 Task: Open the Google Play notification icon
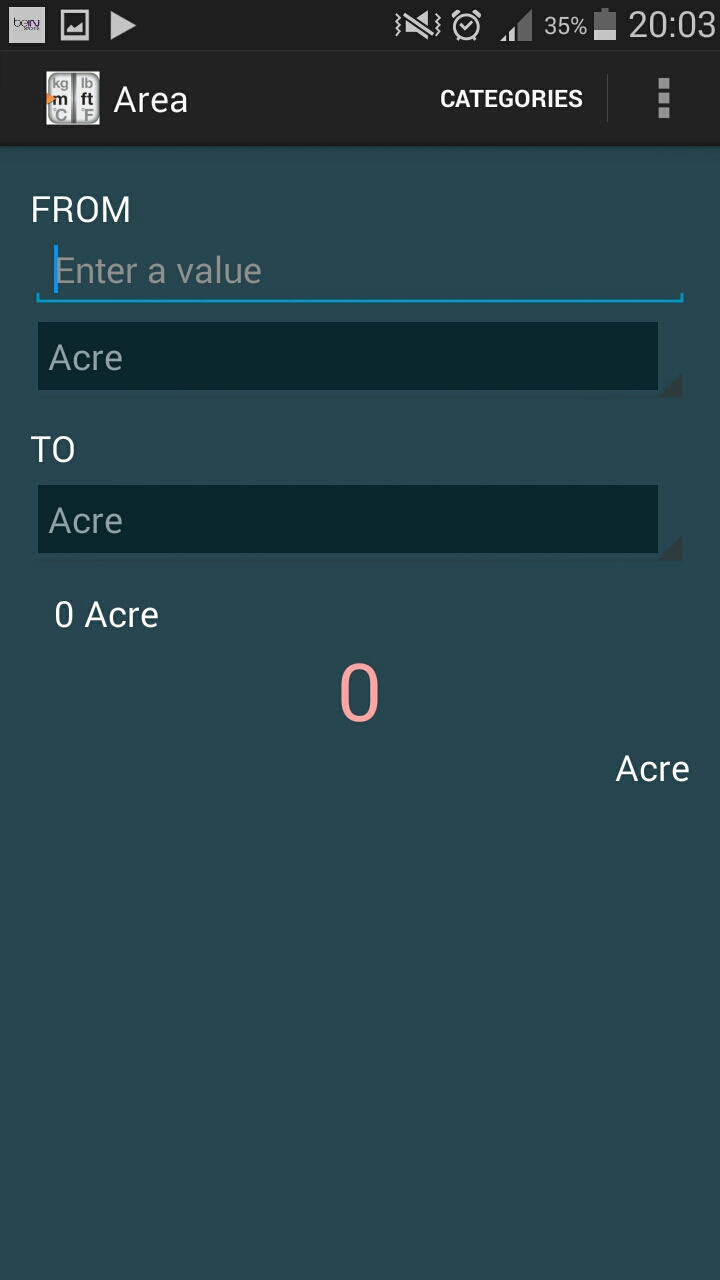(x=122, y=24)
